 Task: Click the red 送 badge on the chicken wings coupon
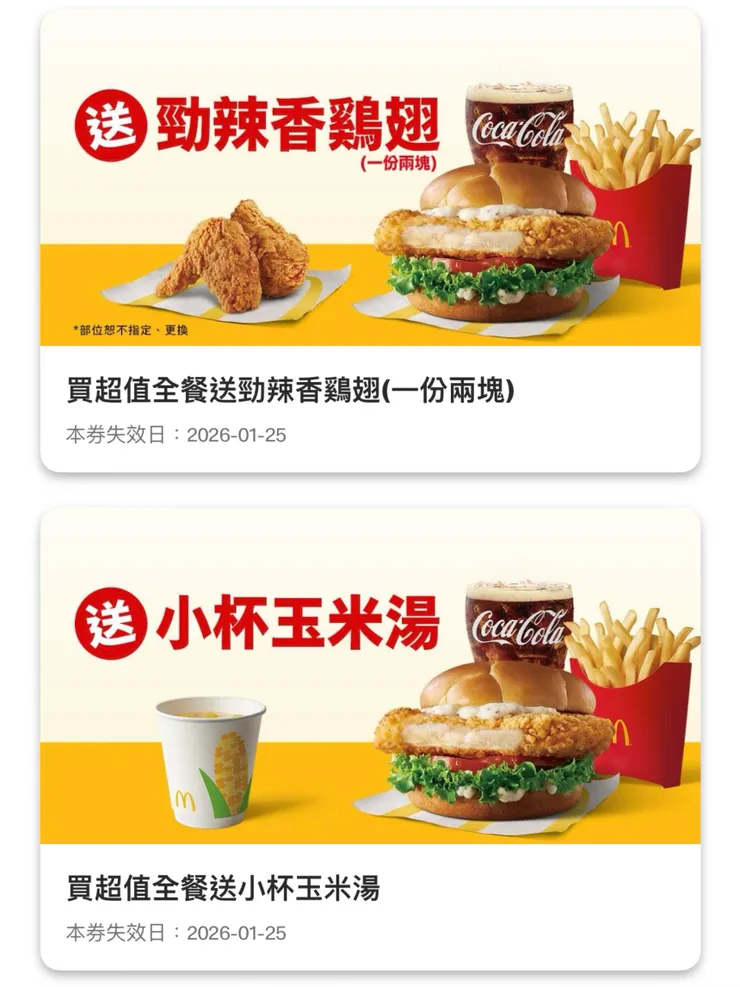click(113, 122)
